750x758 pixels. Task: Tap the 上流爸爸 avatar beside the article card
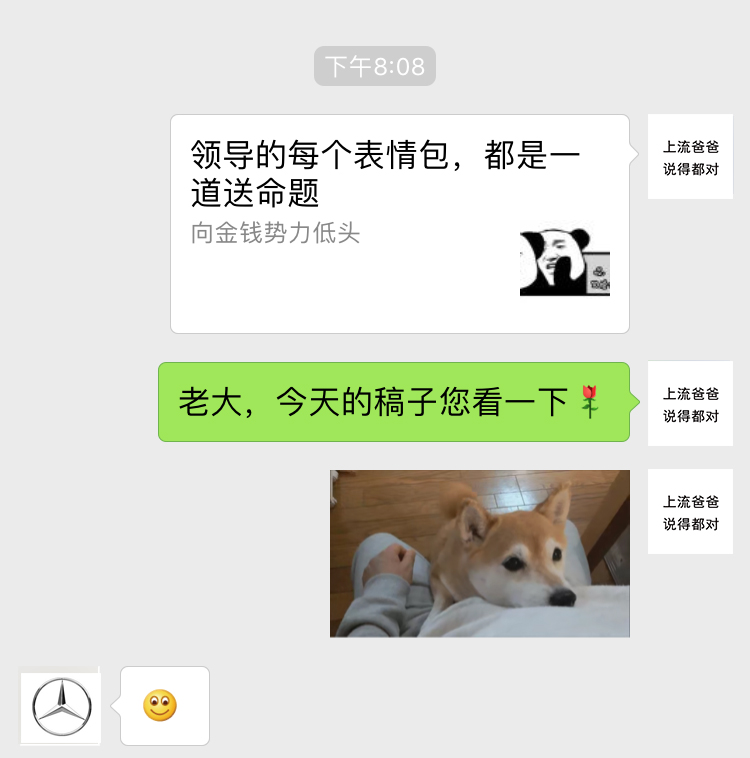[x=690, y=157]
